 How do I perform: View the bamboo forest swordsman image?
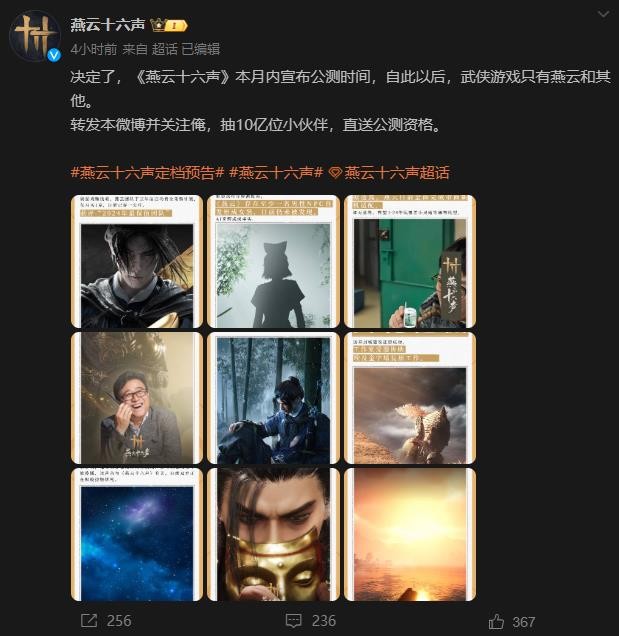(273, 398)
